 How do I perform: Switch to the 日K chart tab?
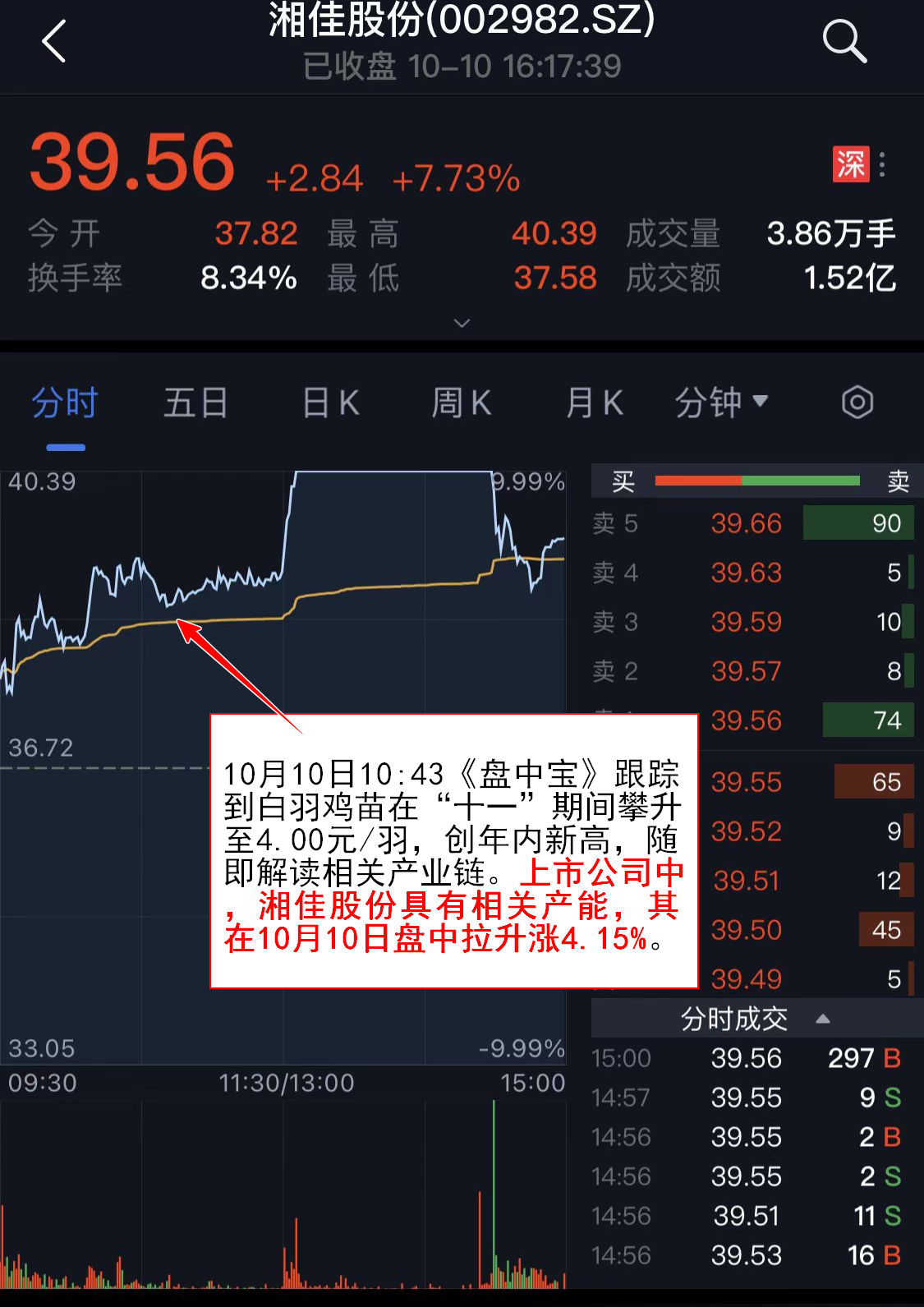[330, 403]
